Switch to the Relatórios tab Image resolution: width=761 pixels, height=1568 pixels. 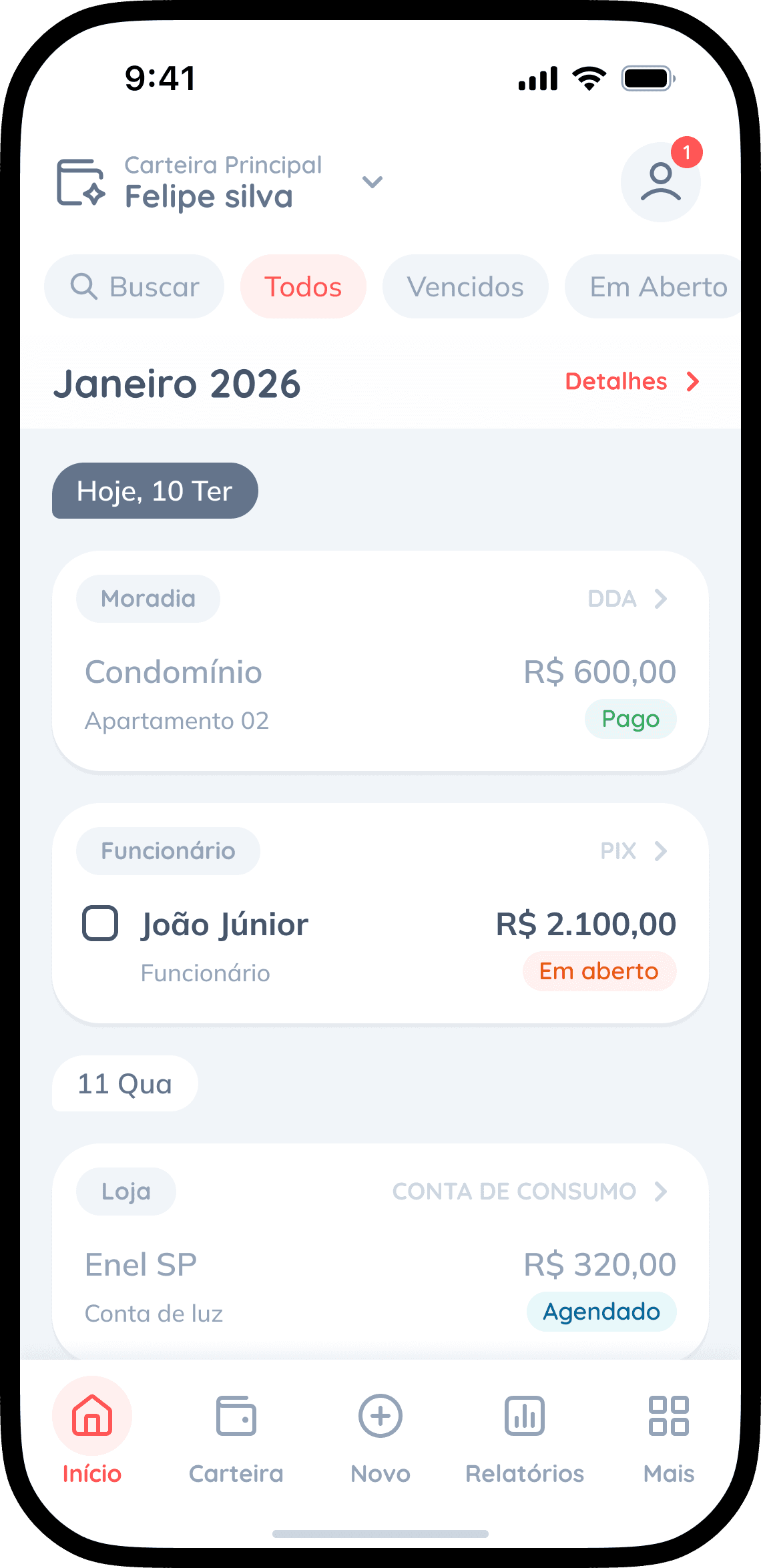[525, 1428]
